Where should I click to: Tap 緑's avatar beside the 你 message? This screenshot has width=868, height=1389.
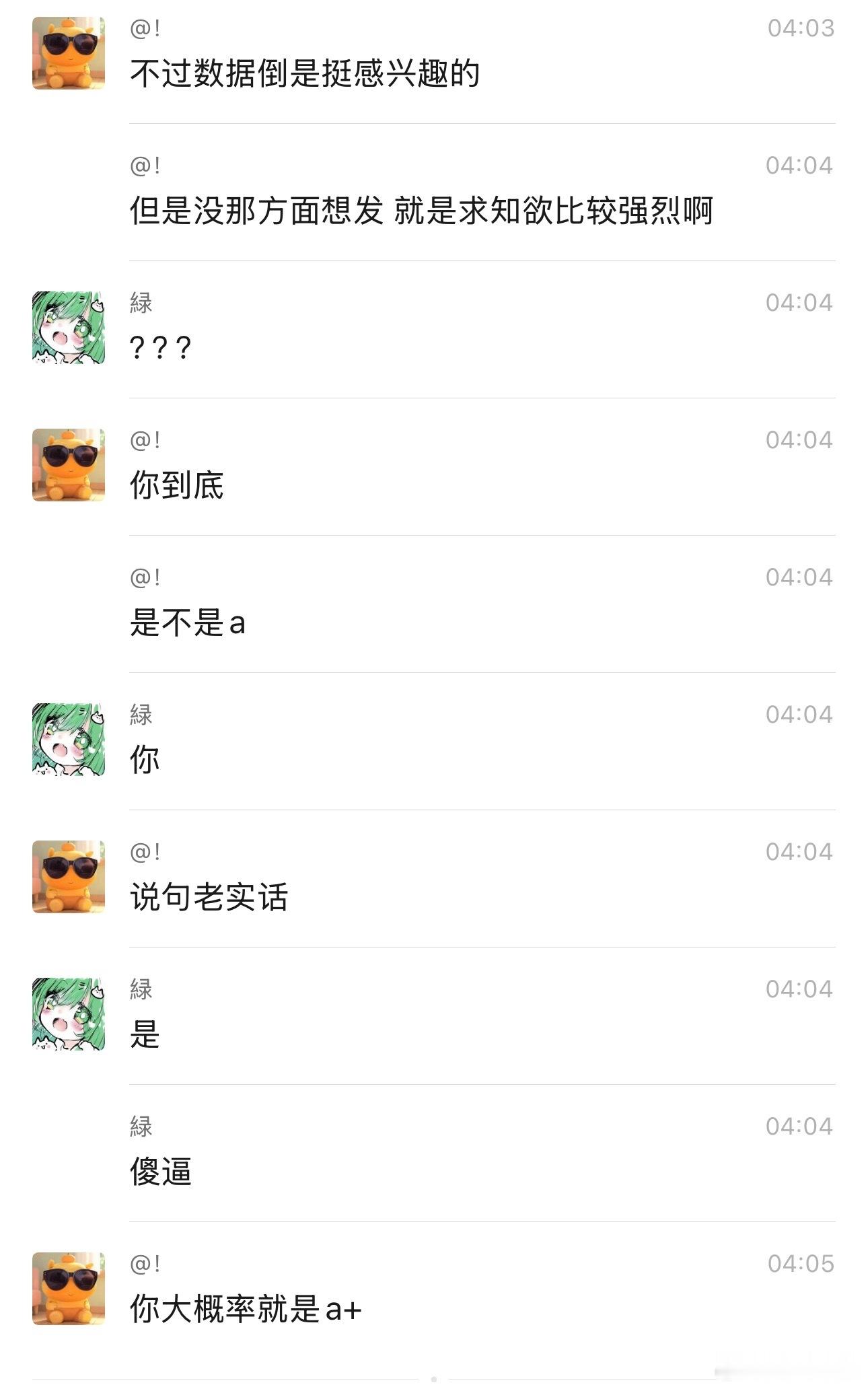[69, 740]
